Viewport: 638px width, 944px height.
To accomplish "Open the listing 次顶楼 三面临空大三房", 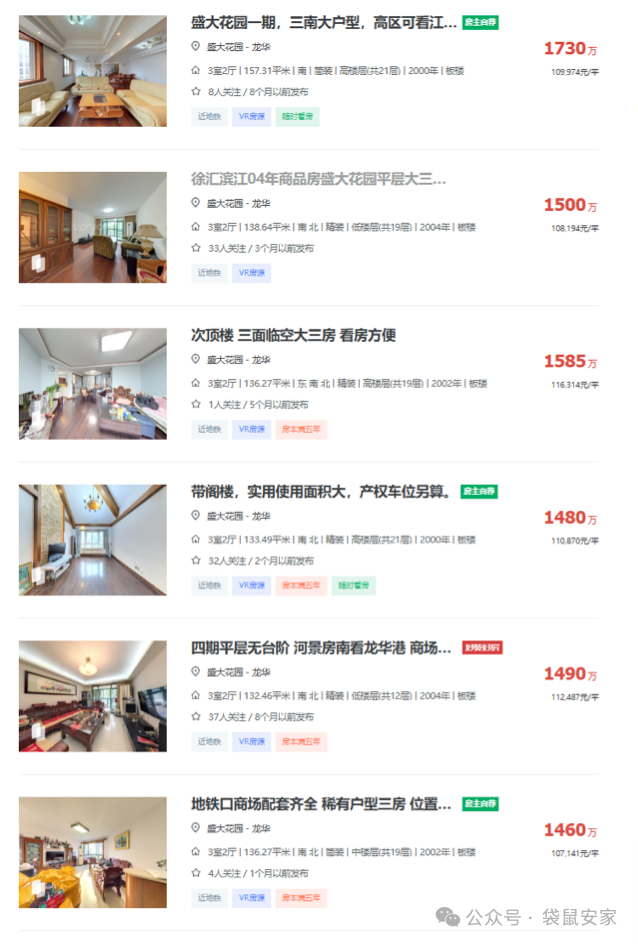I will [293, 335].
